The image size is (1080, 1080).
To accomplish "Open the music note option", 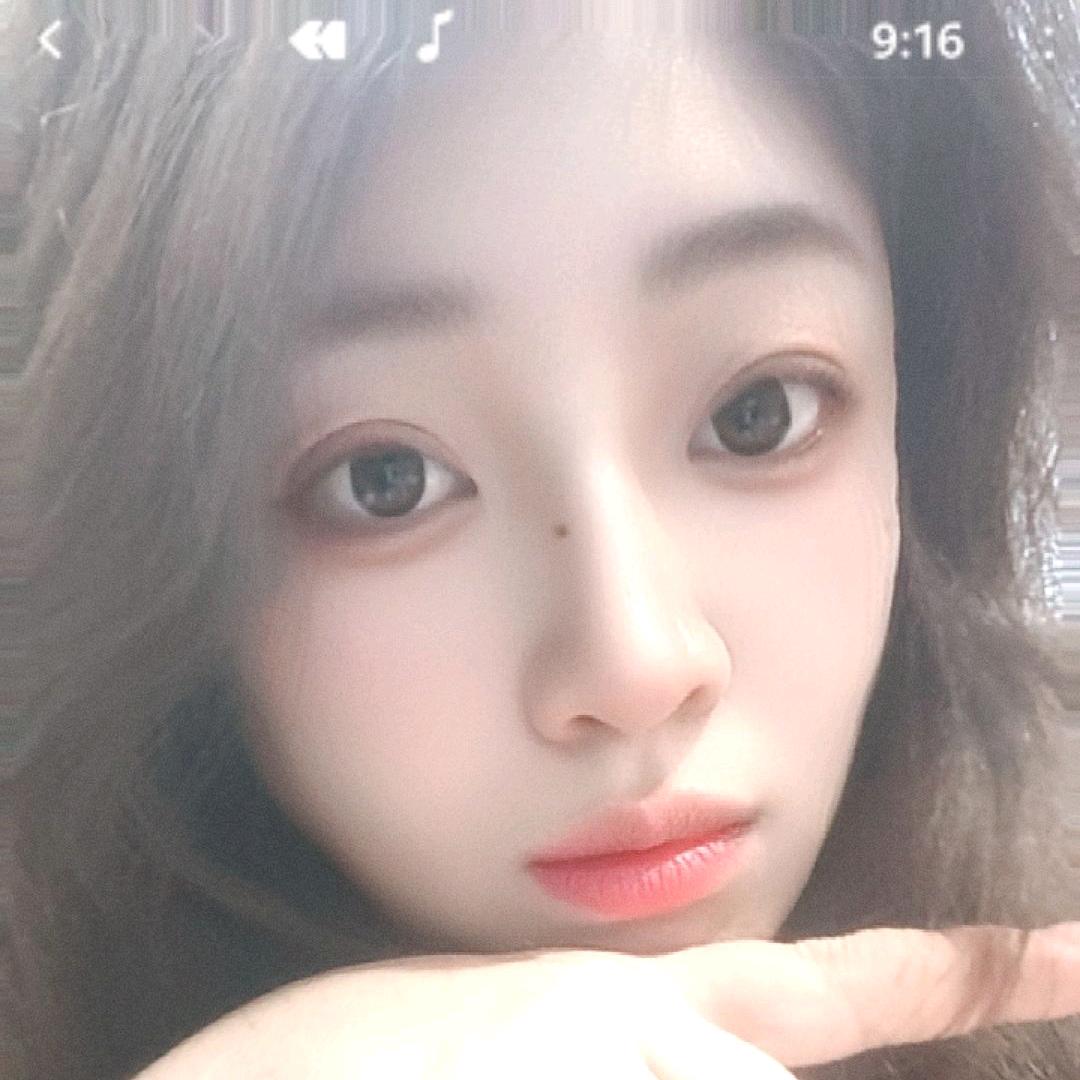I will (x=434, y=38).
